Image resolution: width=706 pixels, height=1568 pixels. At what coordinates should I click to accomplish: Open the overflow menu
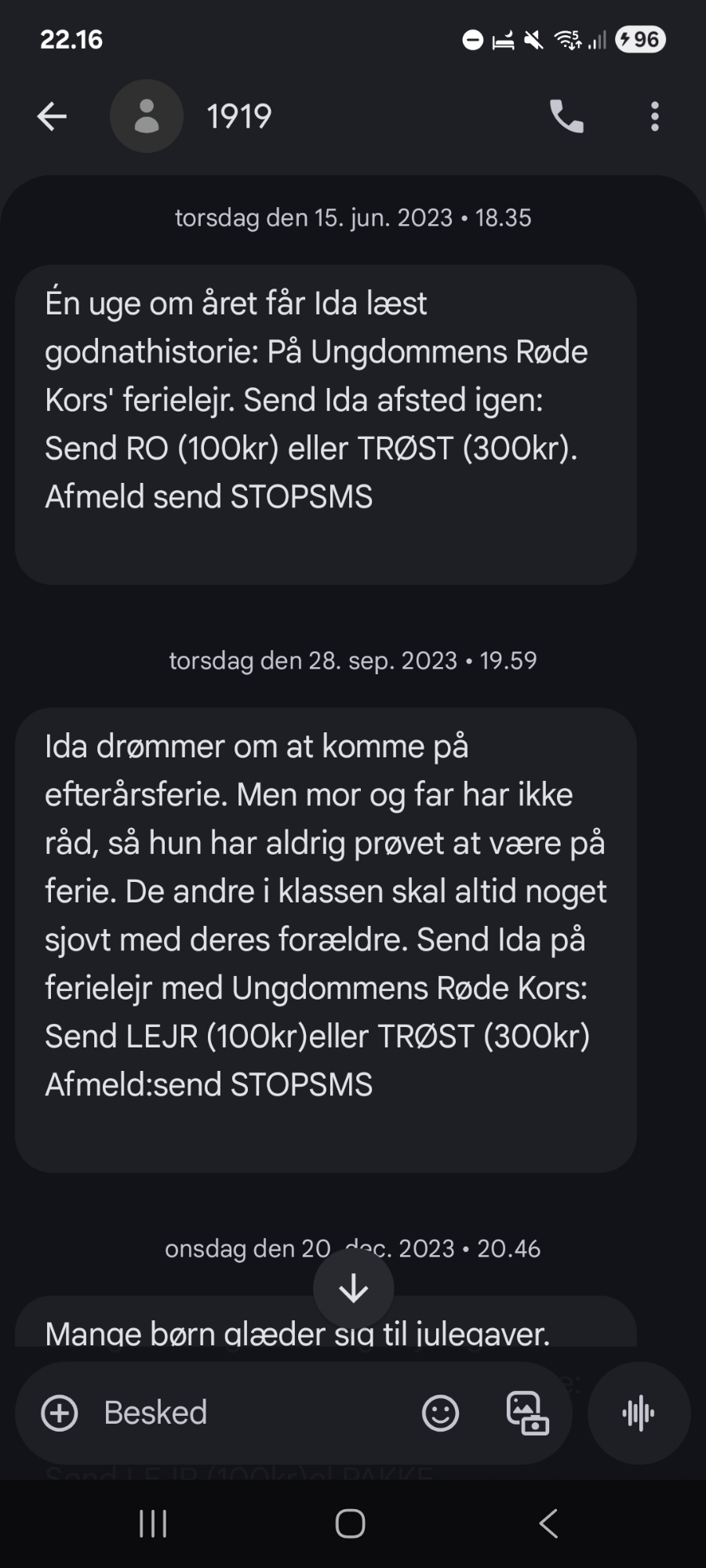click(655, 117)
